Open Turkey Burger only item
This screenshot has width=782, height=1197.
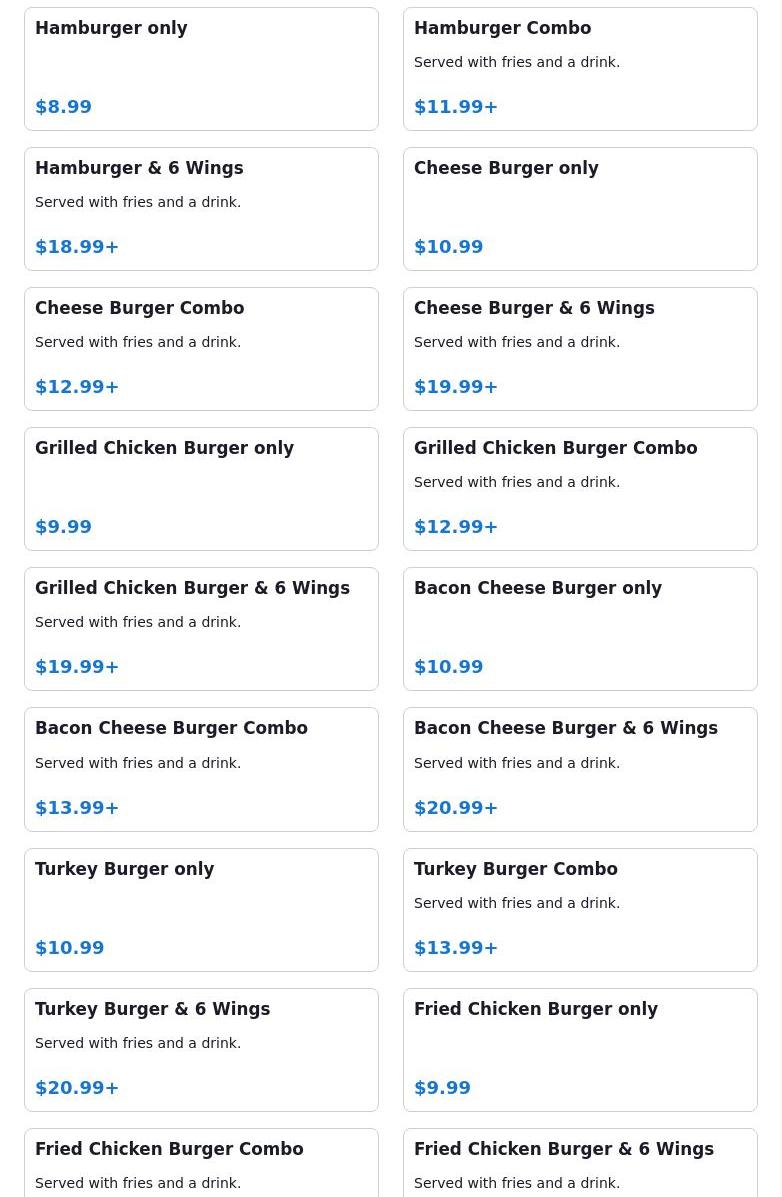coord(201,910)
